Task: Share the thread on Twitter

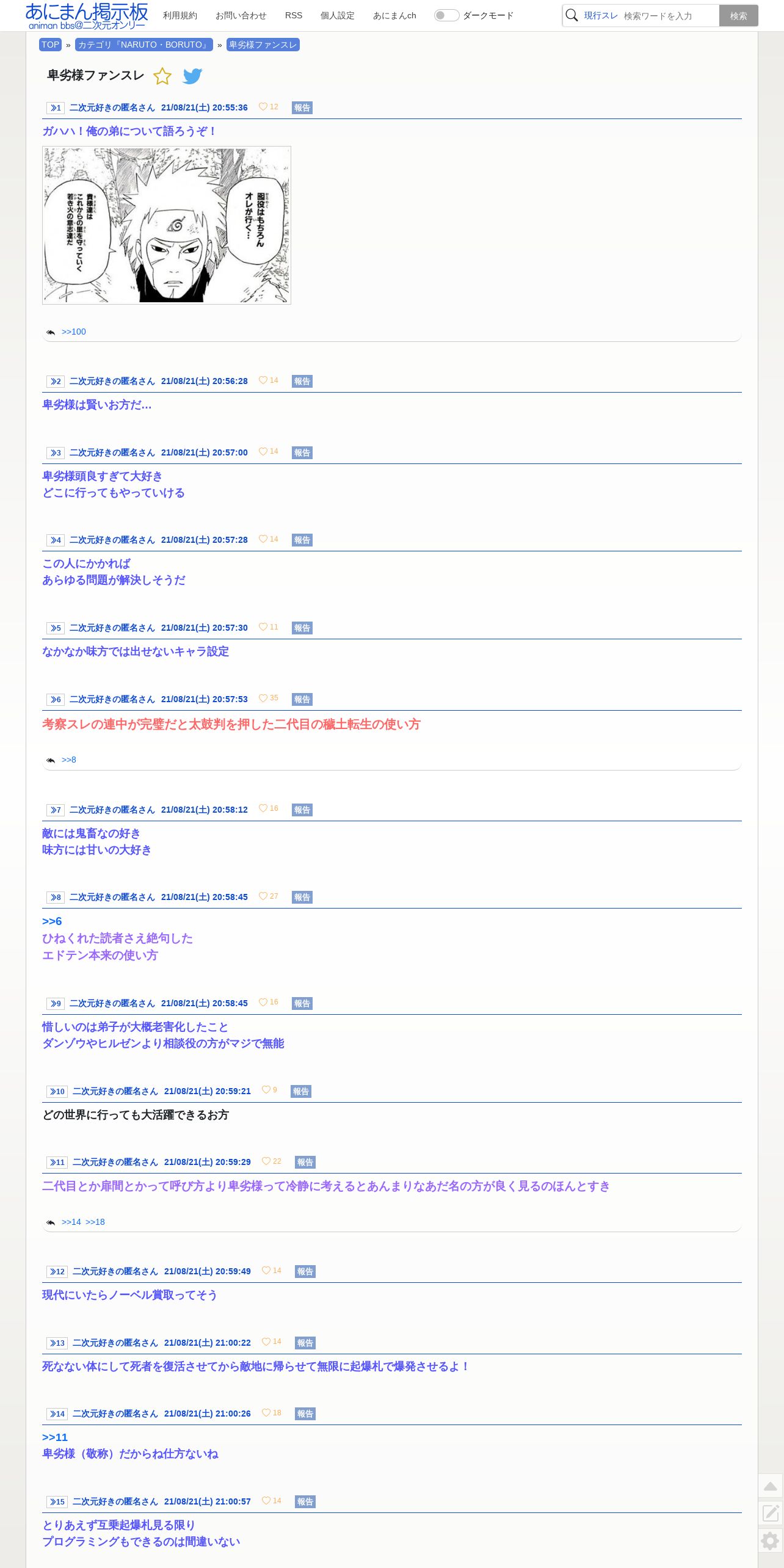Action: point(192,76)
